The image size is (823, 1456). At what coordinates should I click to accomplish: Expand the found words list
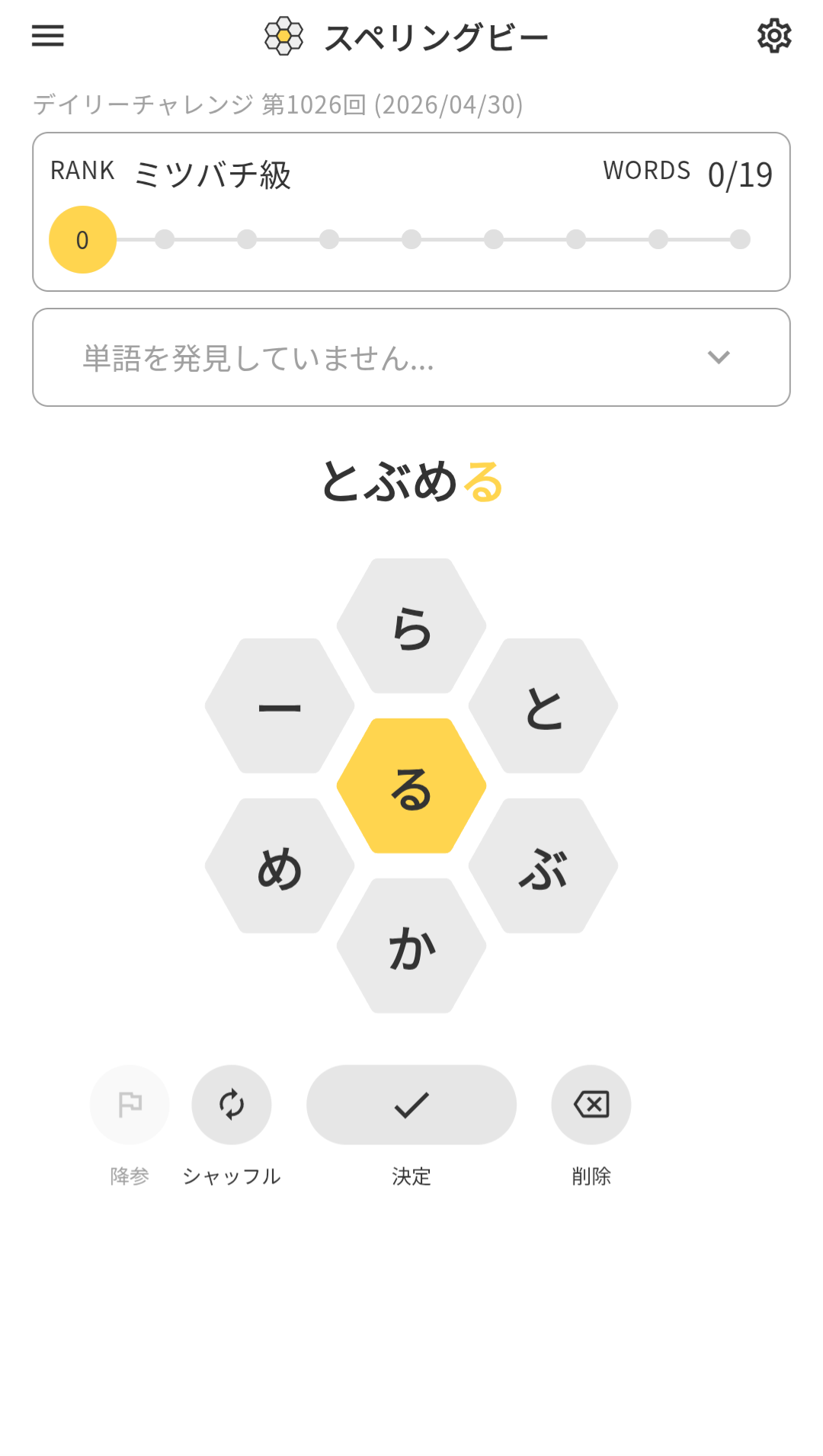pos(718,357)
